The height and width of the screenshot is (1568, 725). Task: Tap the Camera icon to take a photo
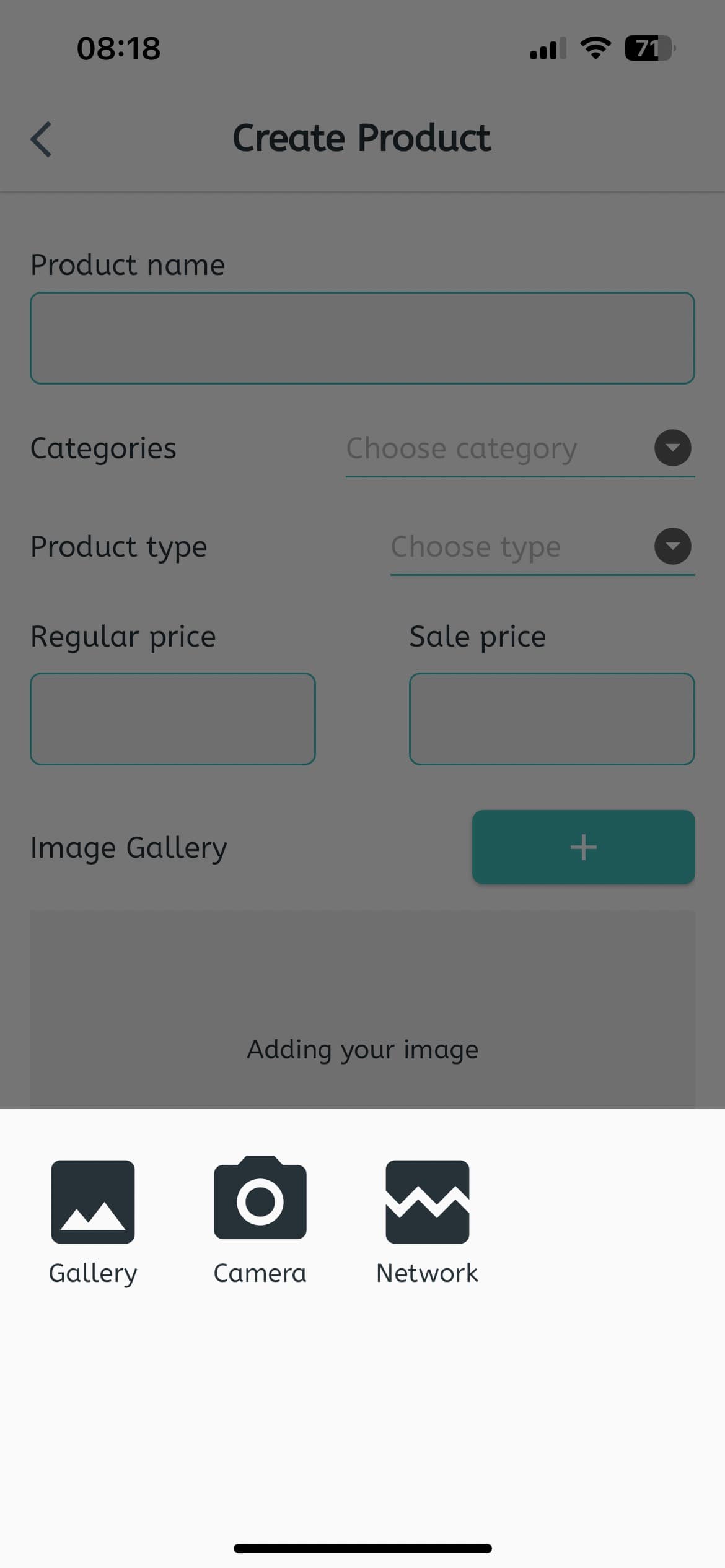260,1200
